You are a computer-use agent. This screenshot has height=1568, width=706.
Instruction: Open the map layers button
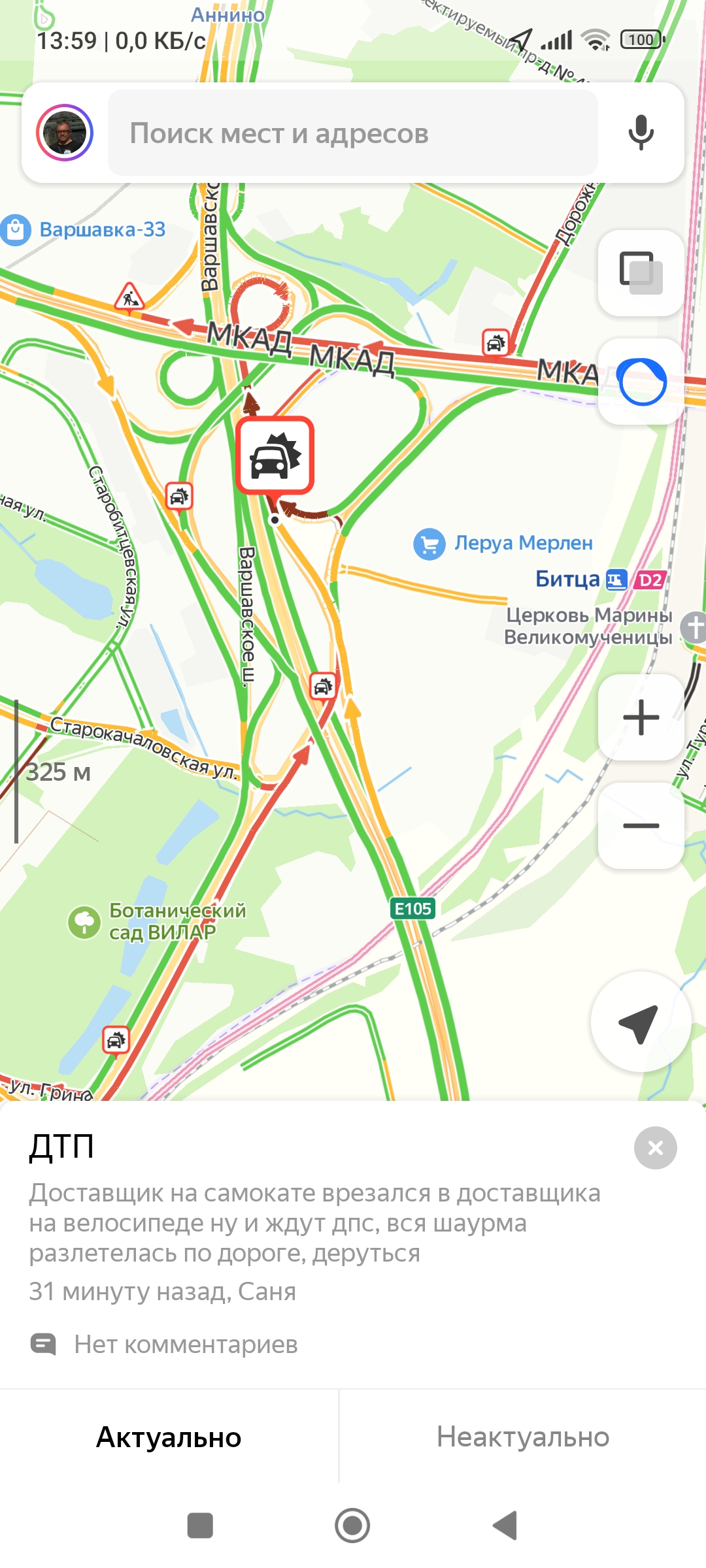pyautogui.click(x=641, y=273)
